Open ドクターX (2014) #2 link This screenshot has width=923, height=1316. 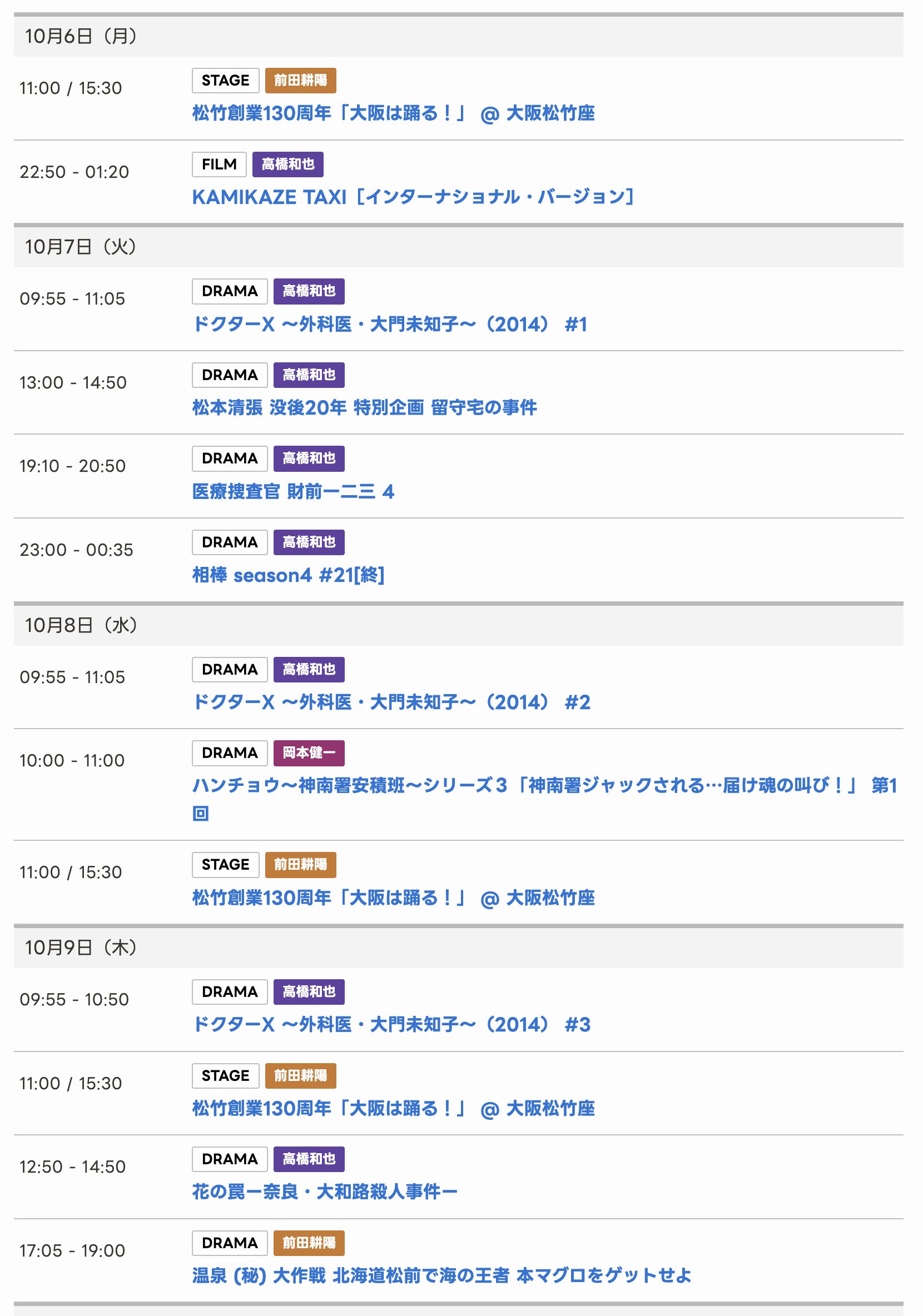pyautogui.click(x=391, y=702)
